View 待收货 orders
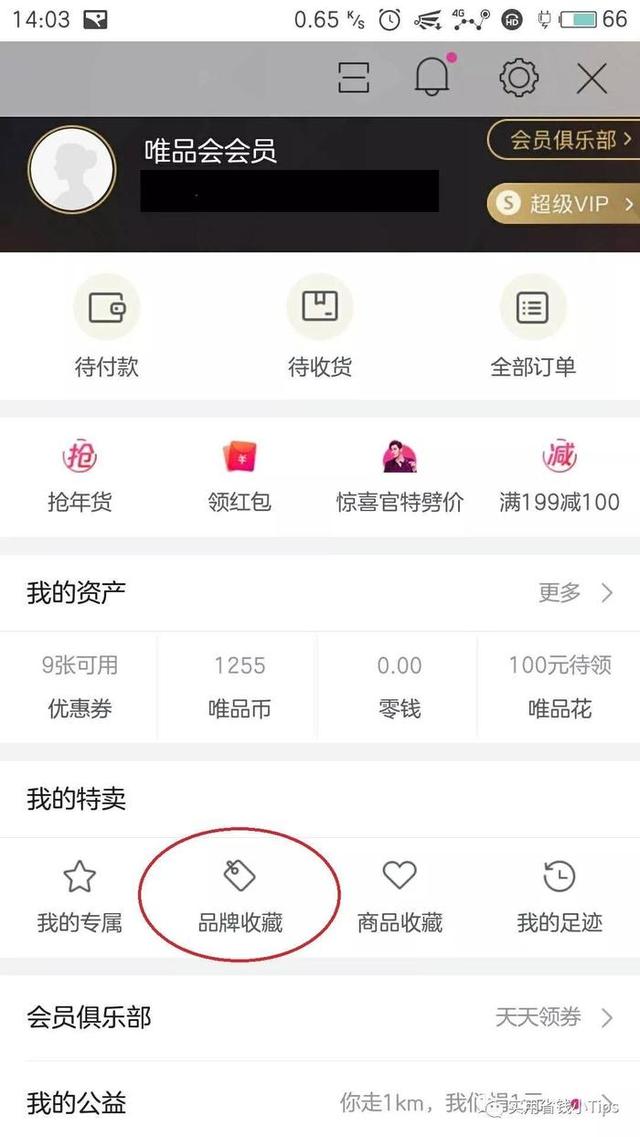640x1137 pixels. tap(320, 328)
